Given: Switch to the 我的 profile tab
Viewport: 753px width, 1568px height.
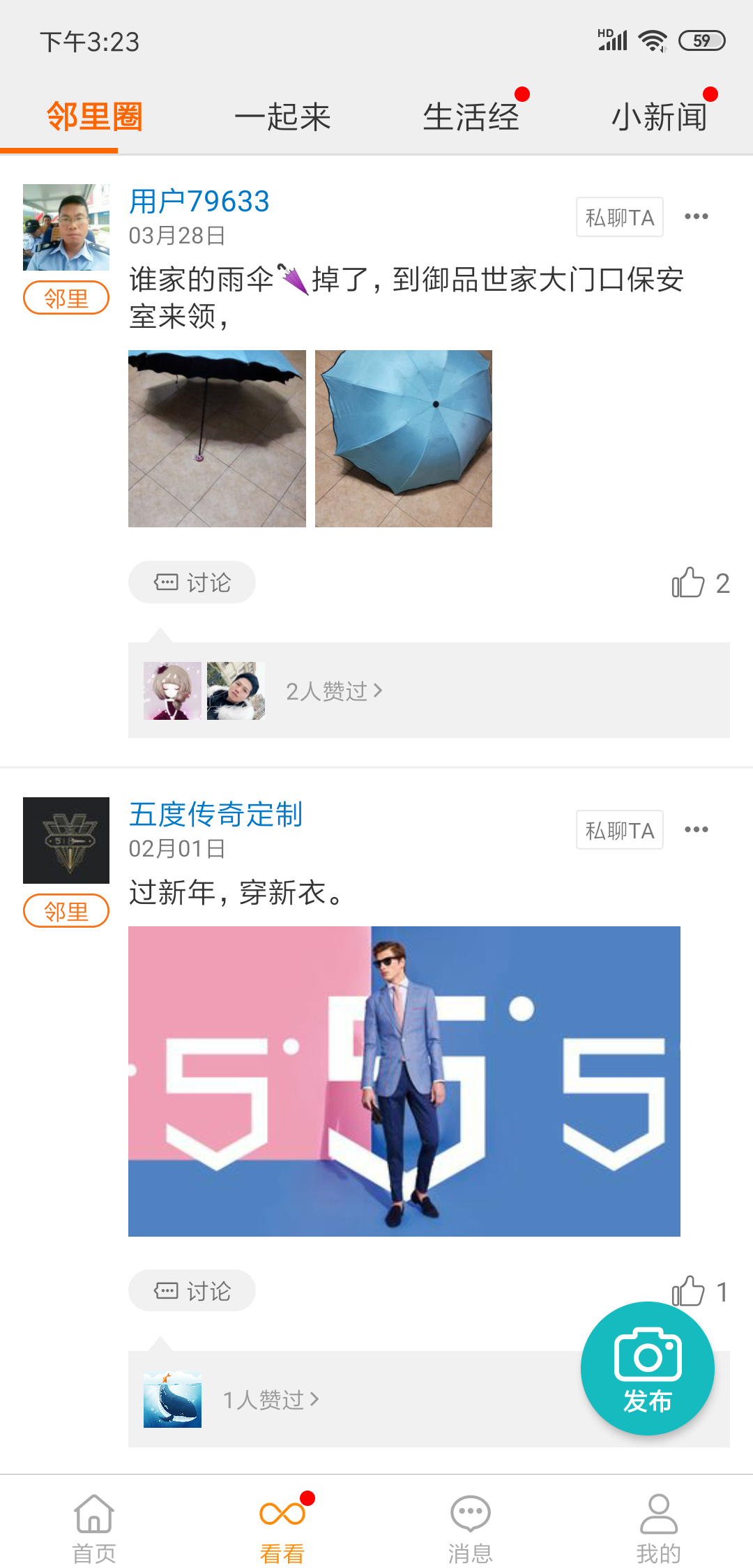Looking at the screenshot, I should (x=658, y=1528).
